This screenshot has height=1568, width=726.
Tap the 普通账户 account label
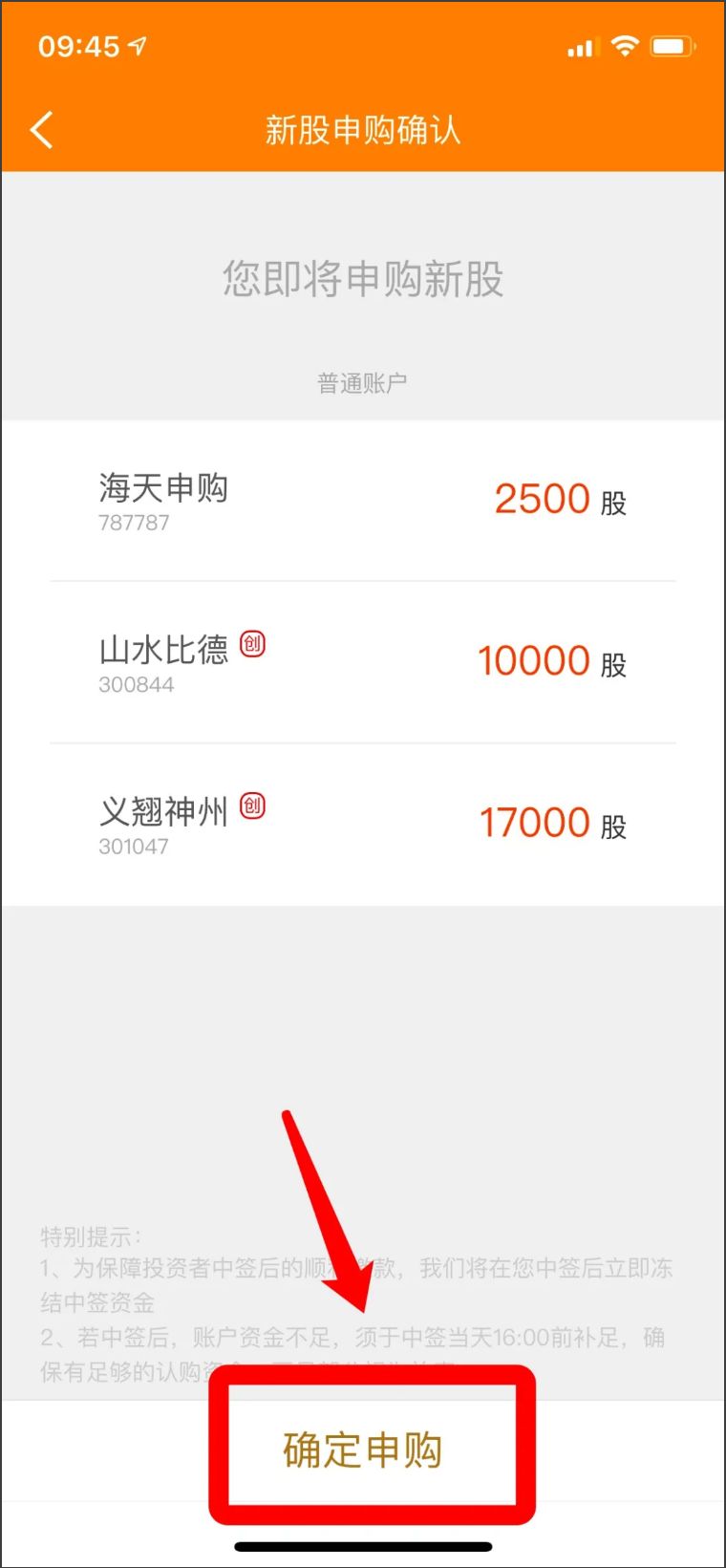[x=363, y=379]
